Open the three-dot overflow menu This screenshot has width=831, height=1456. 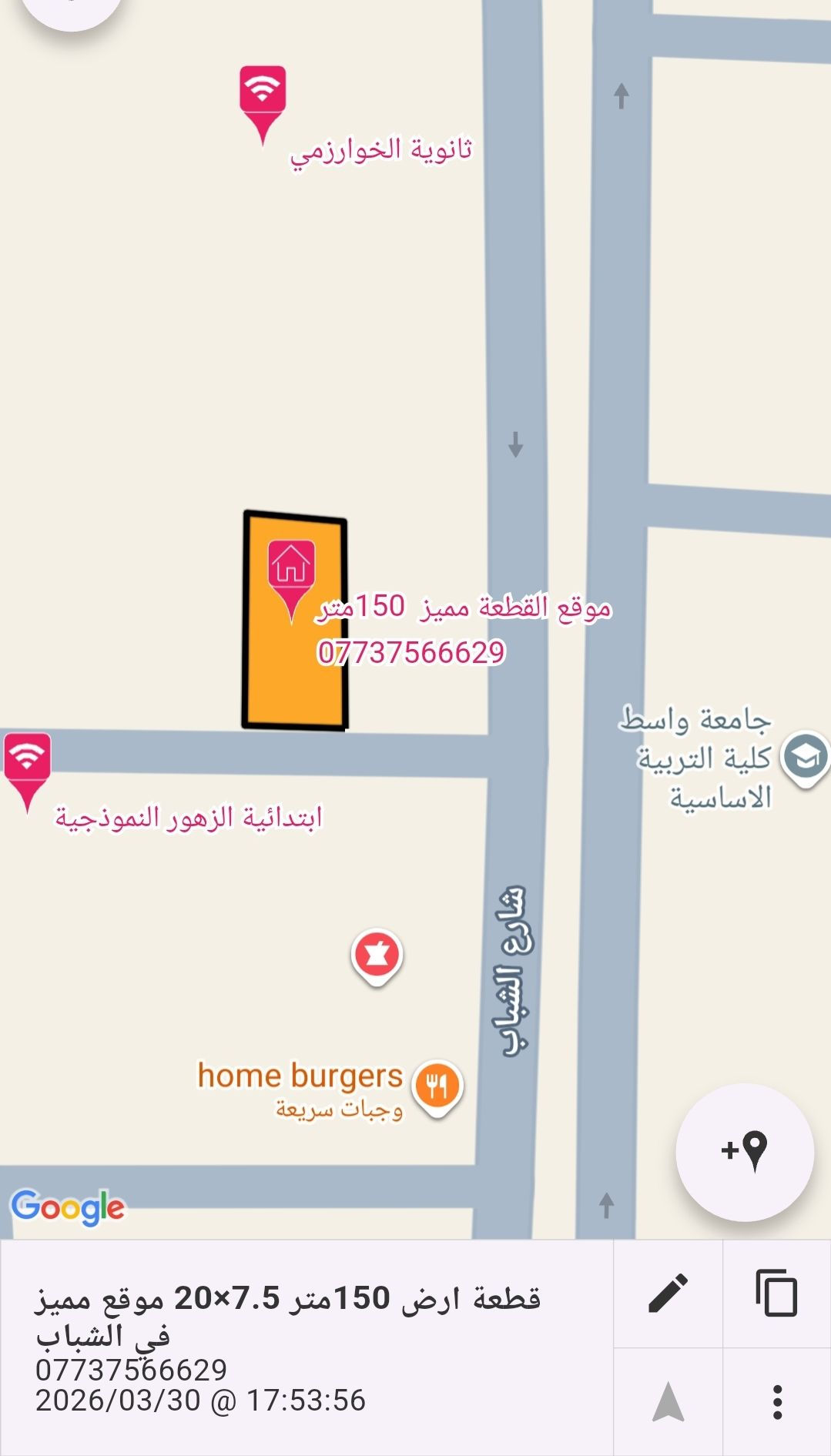tap(776, 1402)
